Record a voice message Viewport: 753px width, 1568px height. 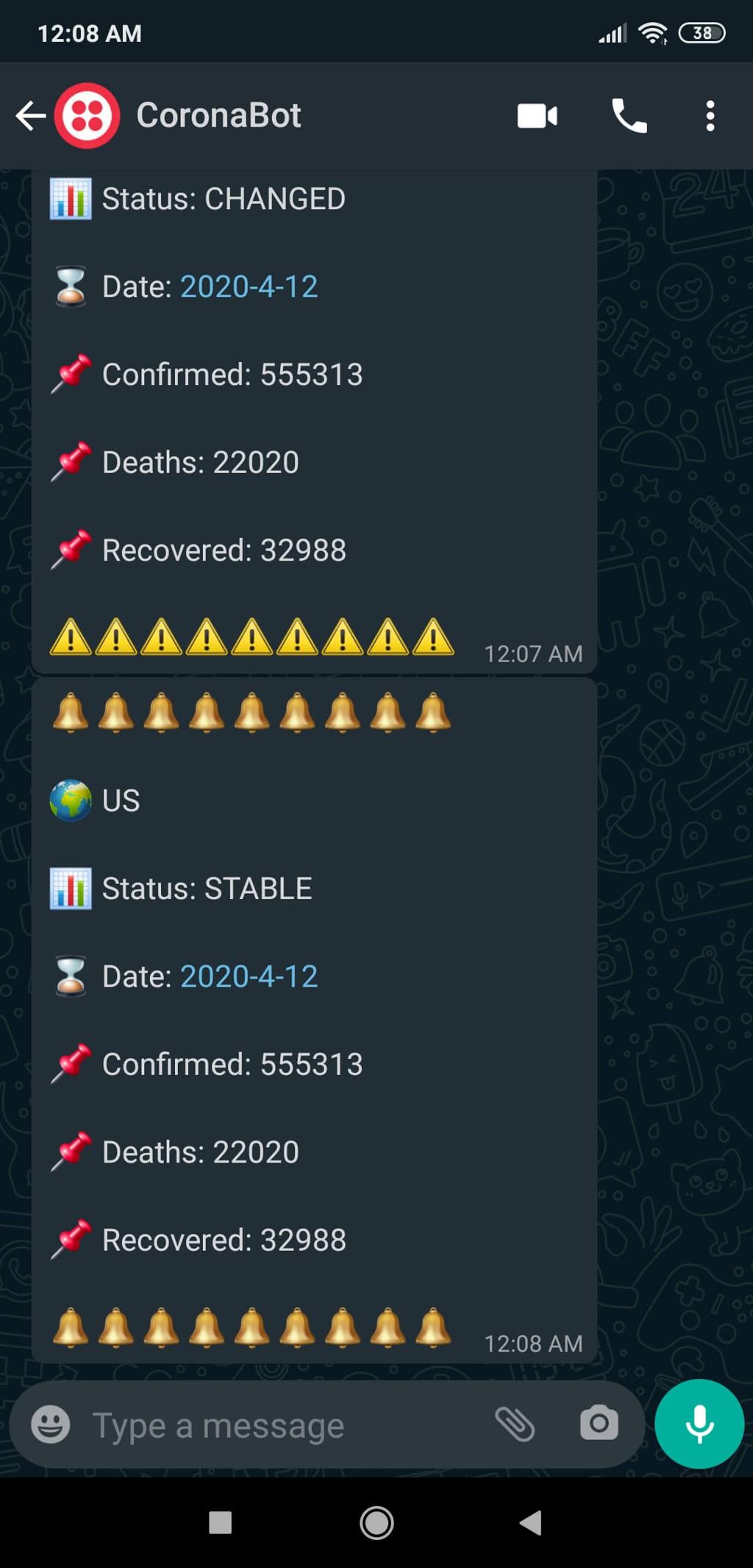click(699, 1423)
